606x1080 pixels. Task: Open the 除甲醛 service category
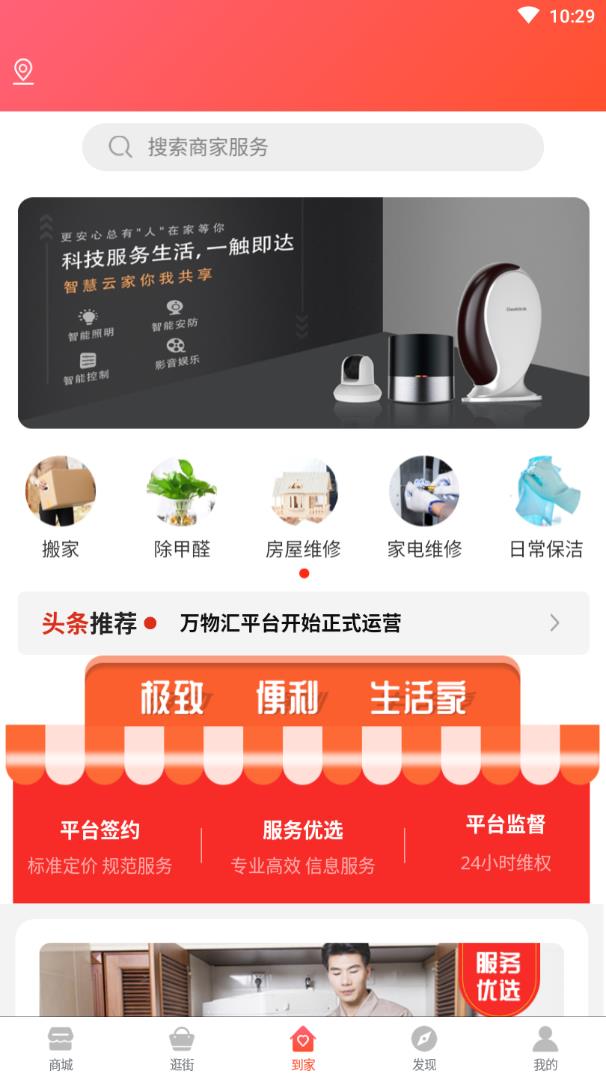click(182, 506)
